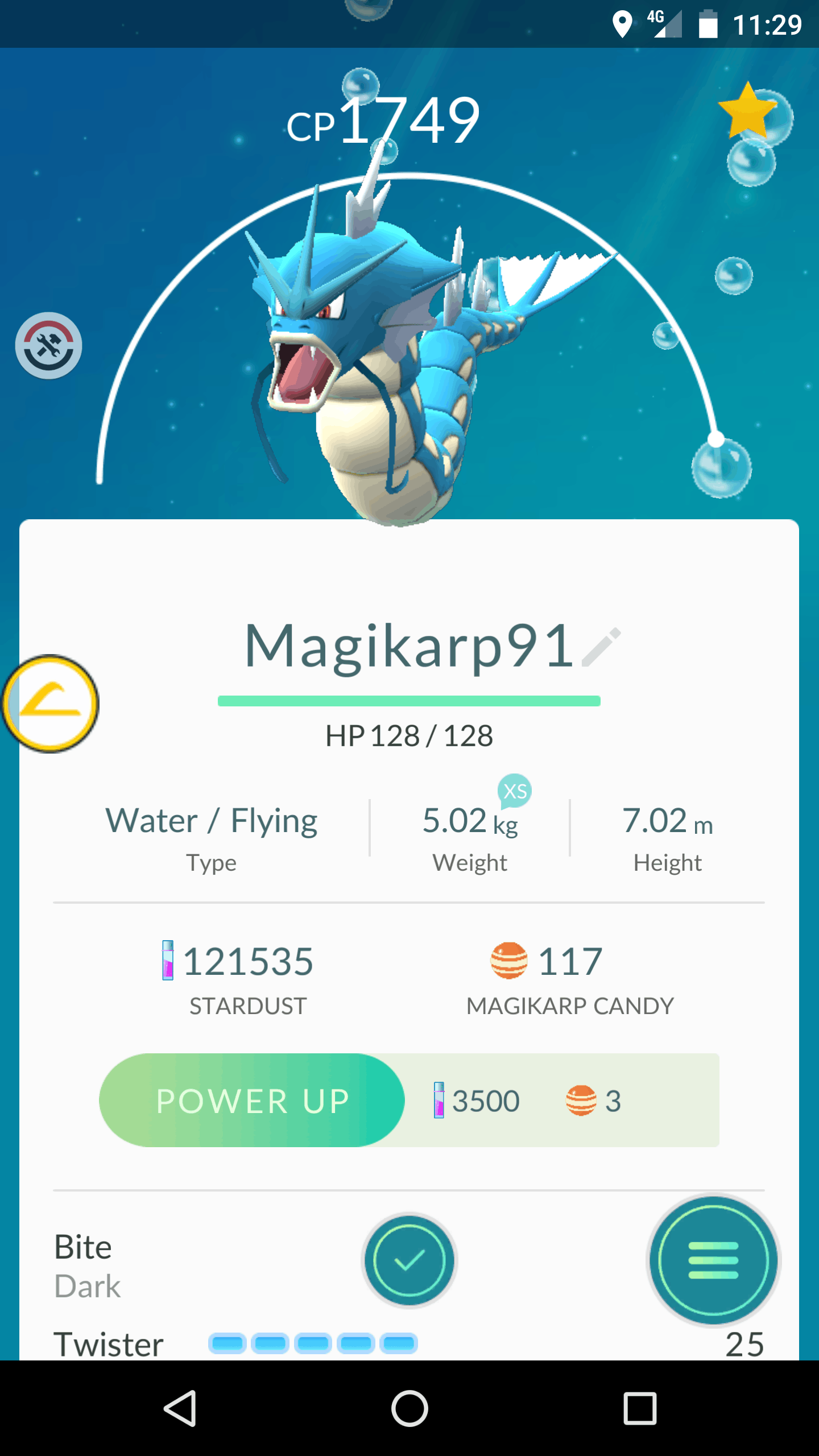The image size is (819, 1456).
Task: Toggle the favorite star for this Pokémon
Action: click(x=747, y=111)
